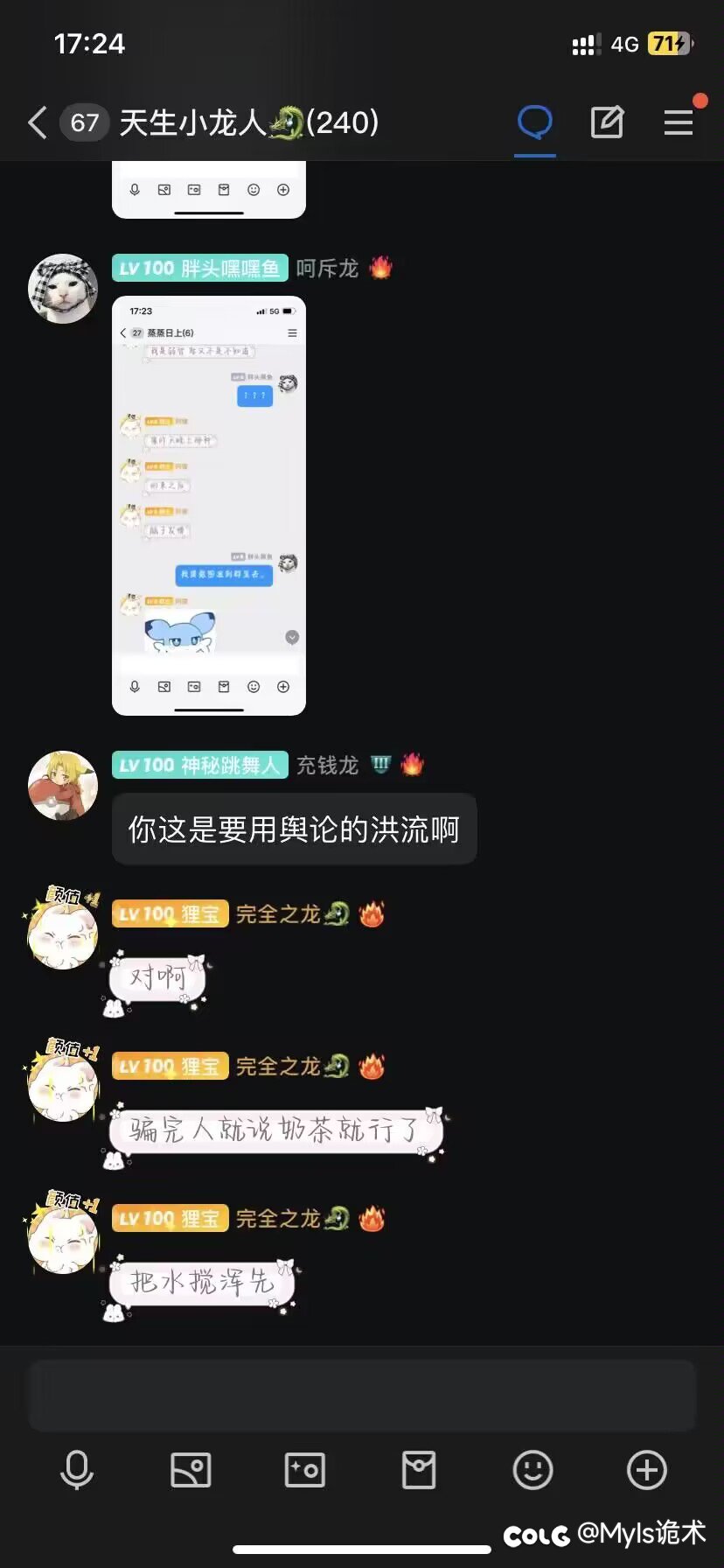Open the photo gallery picker
The width and height of the screenshot is (724, 1568).
pyautogui.click(x=191, y=1469)
